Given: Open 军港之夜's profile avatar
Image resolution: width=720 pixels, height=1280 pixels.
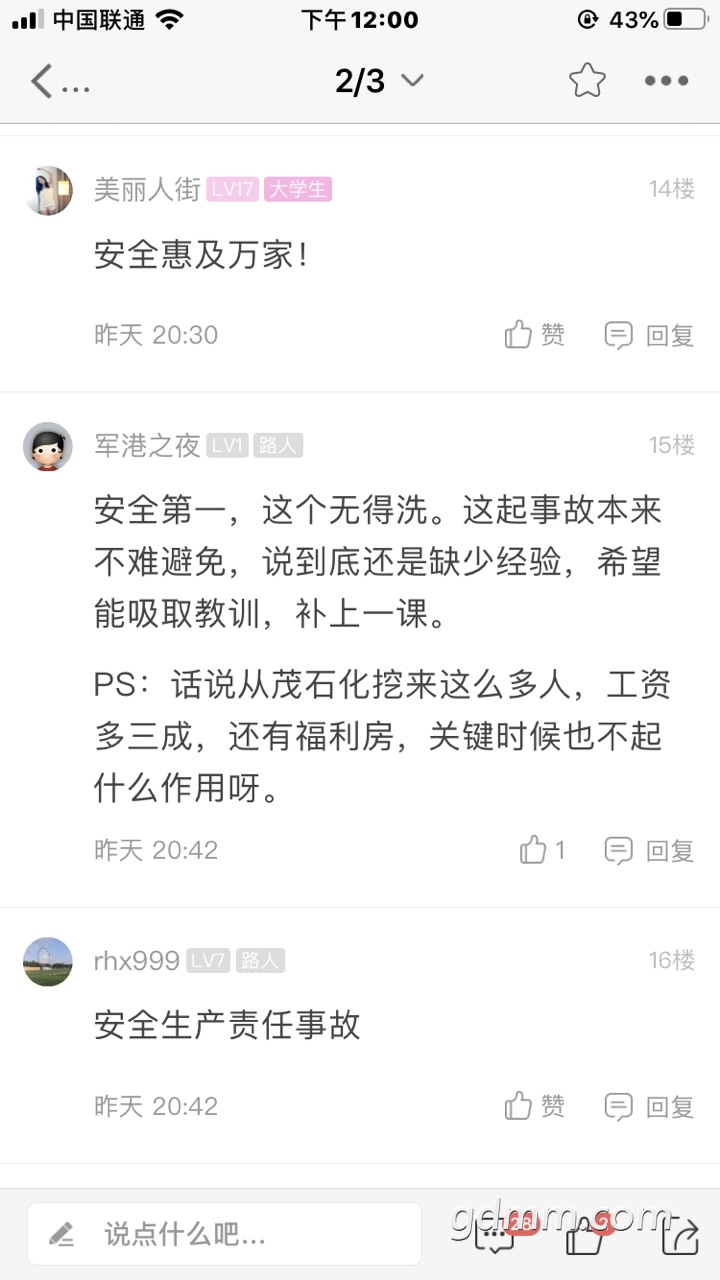Looking at the screenshot, I should [48, 447].
